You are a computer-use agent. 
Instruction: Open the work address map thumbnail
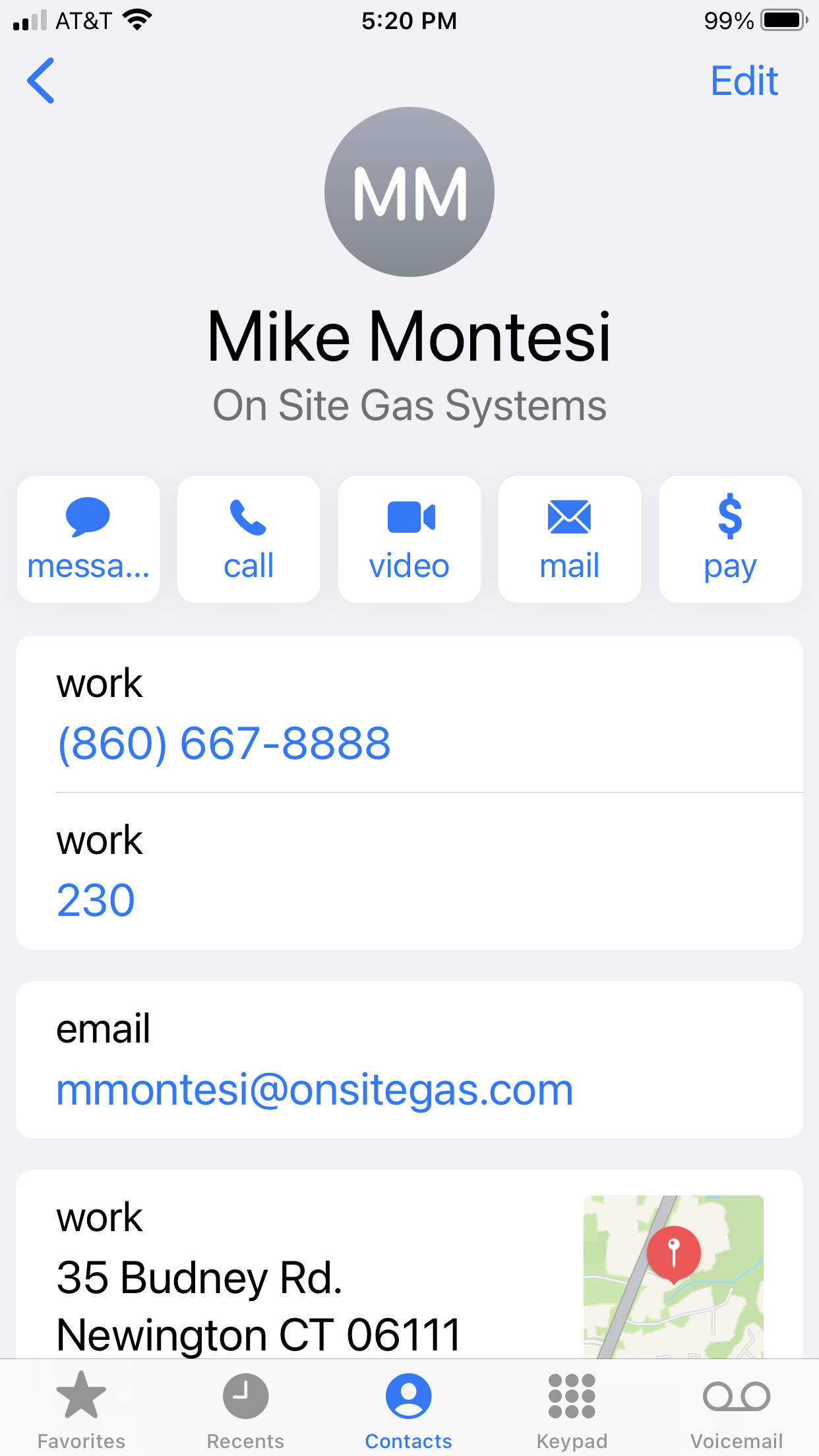(x=673, y=1277)
